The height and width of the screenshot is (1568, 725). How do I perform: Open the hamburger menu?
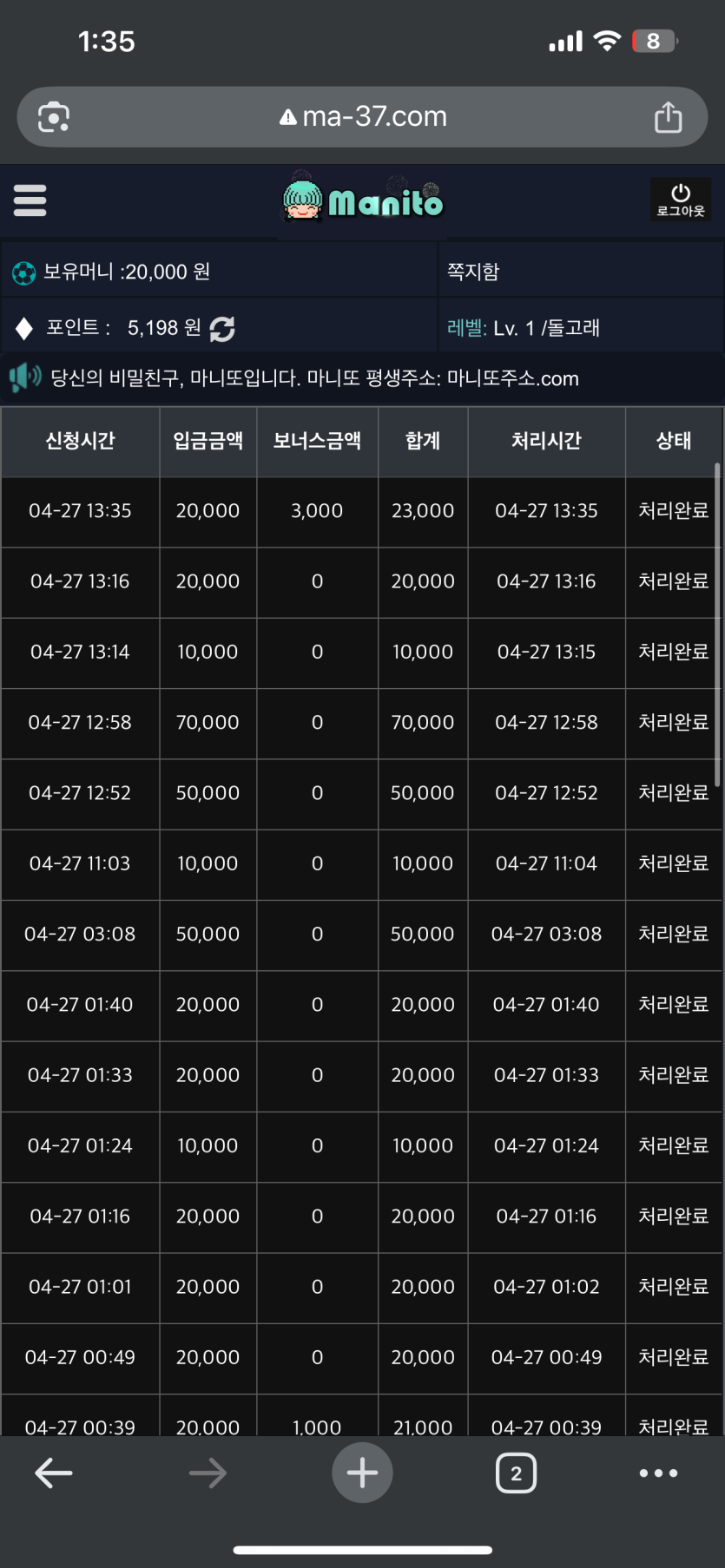[30, 200]
